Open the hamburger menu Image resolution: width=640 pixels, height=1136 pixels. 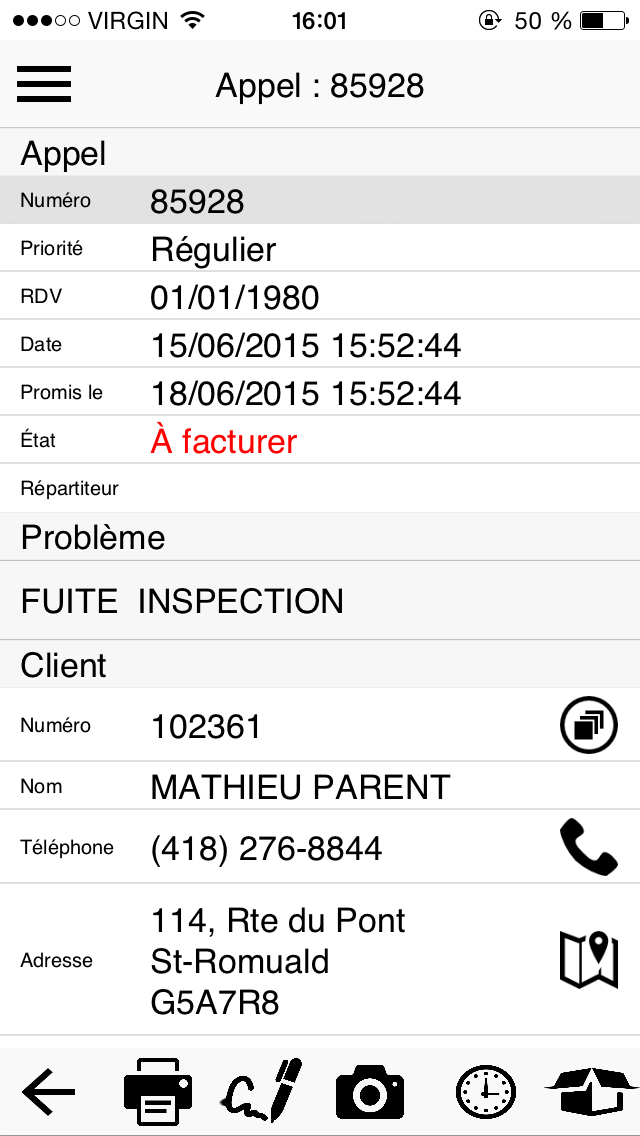click(44, 84)
